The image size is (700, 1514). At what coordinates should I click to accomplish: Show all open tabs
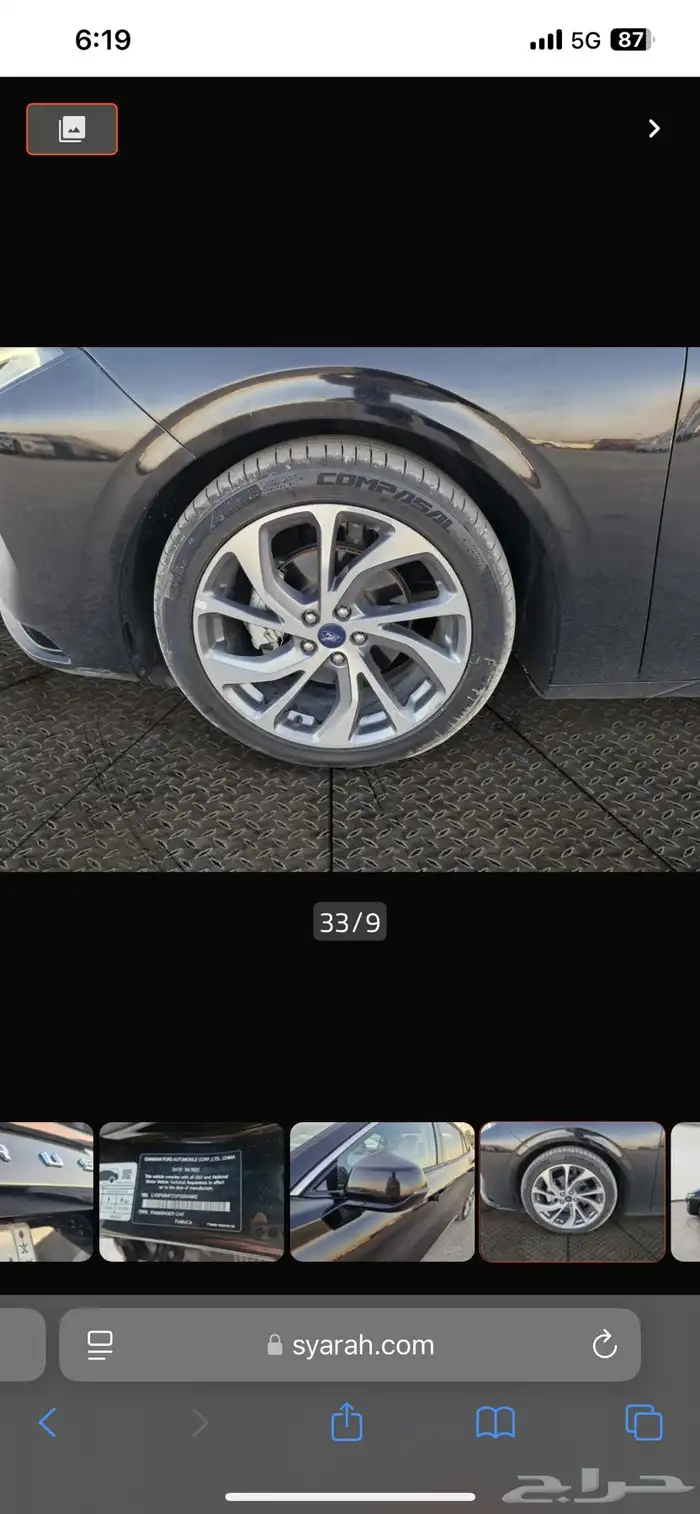(x=644, y=1423)
